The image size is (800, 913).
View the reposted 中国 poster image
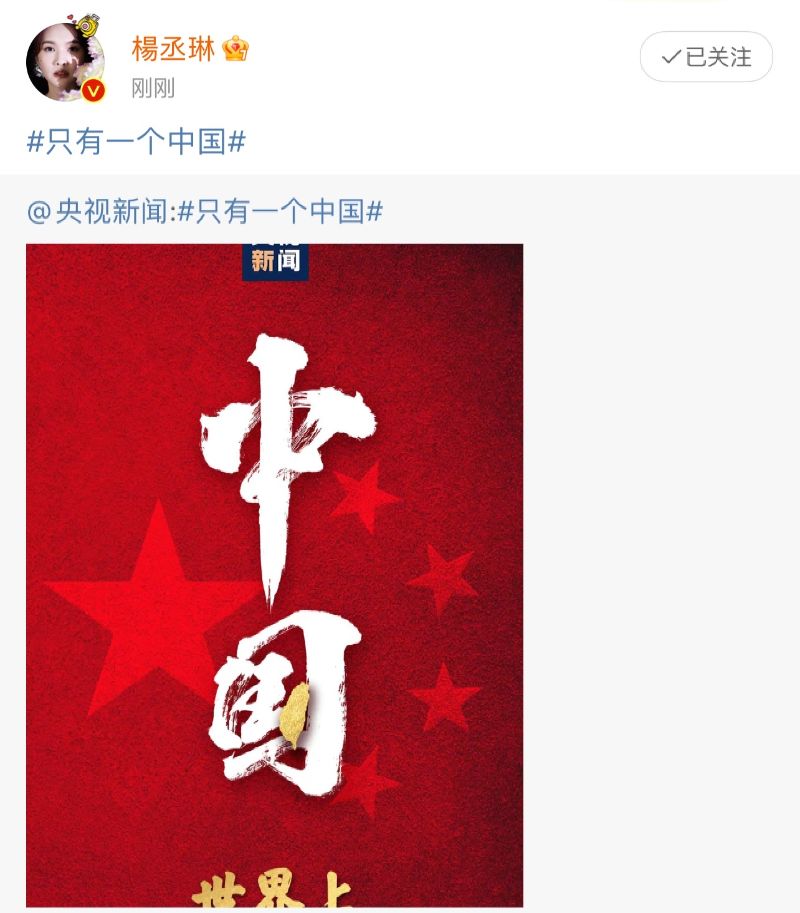point(274,574)
